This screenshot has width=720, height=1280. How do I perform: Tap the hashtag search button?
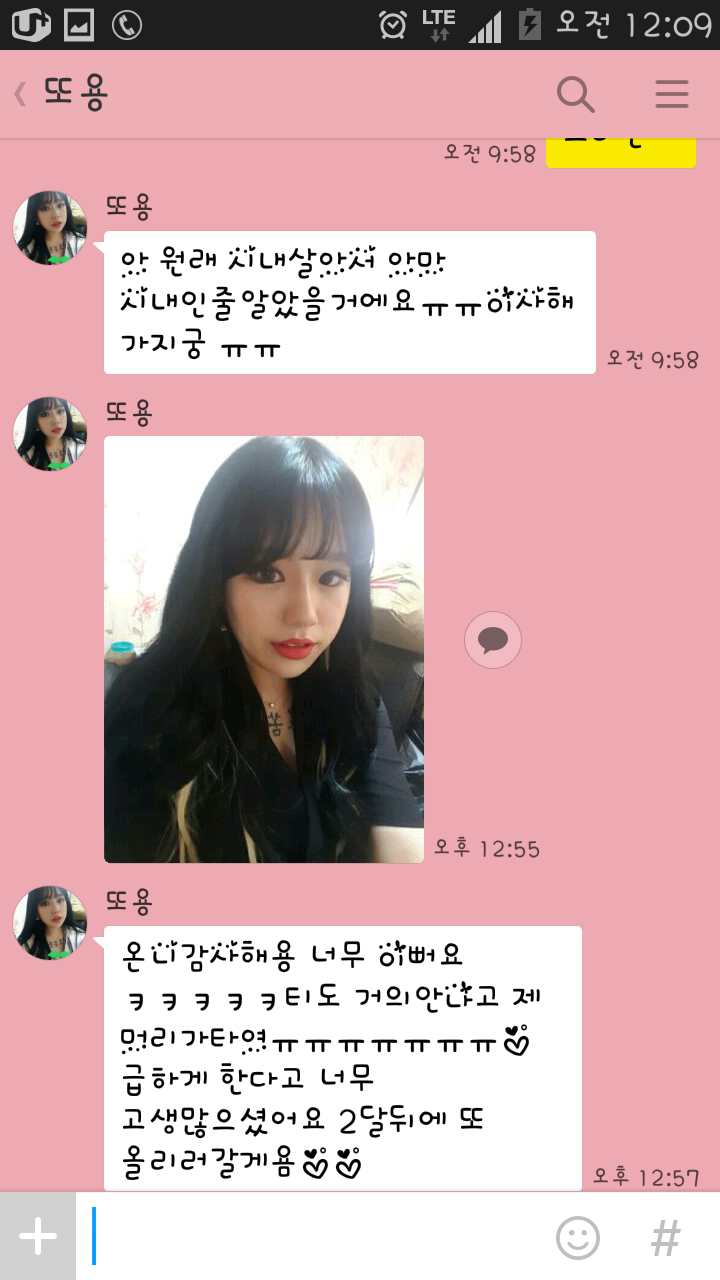(x=666, y=1238)
